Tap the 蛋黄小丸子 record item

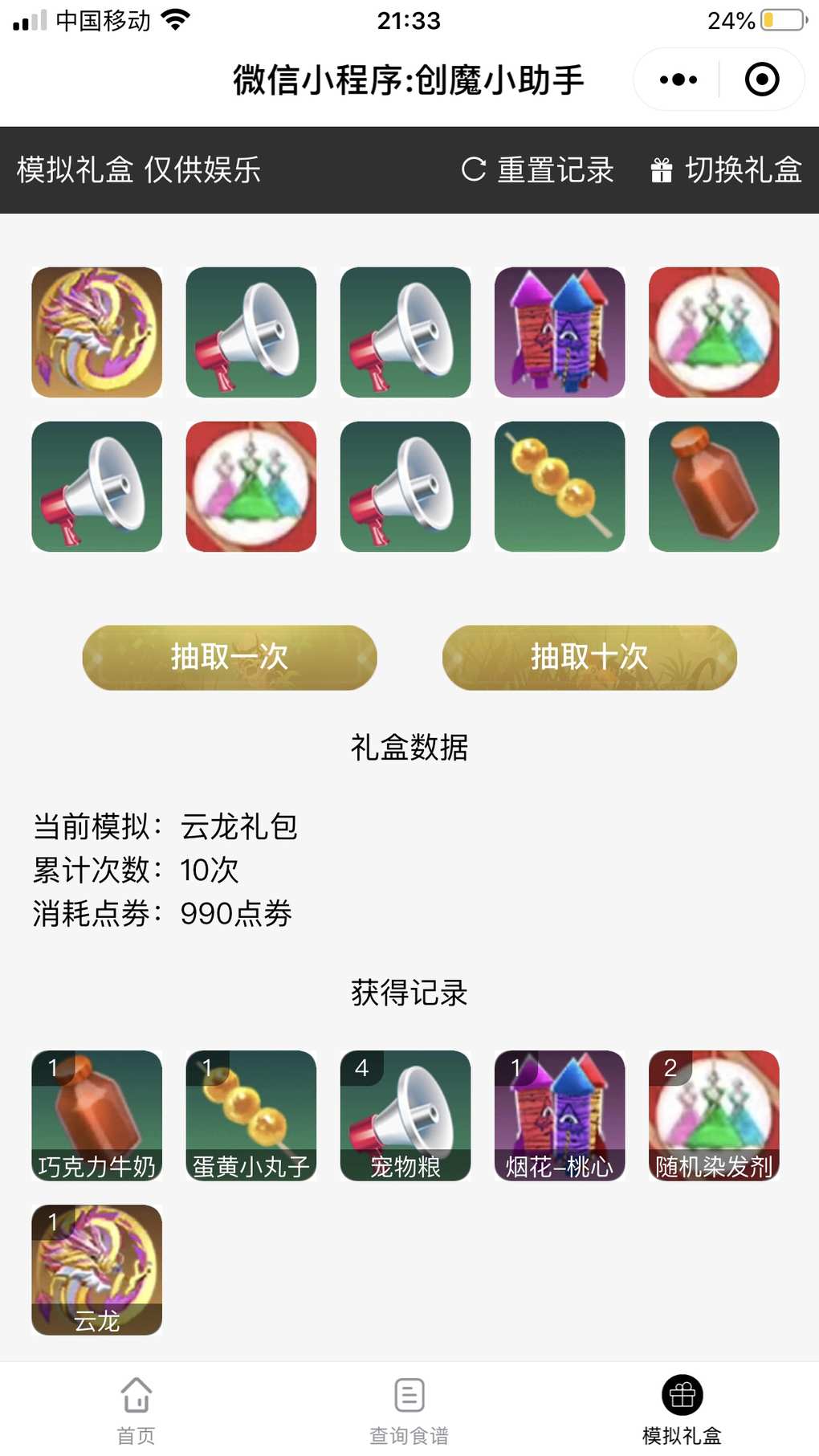(x=251, y=1115)
